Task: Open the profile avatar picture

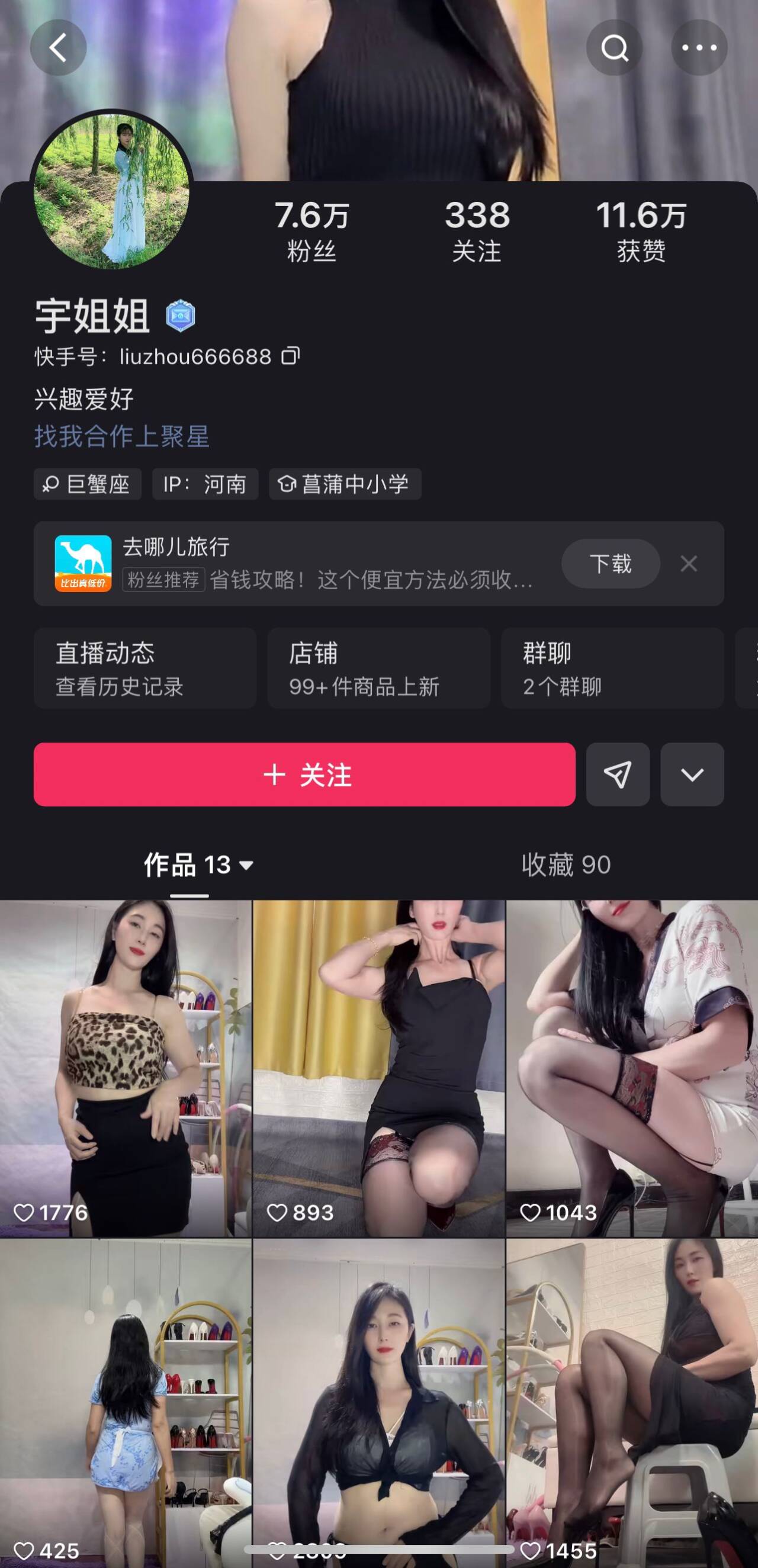Action: click(111, 191)
